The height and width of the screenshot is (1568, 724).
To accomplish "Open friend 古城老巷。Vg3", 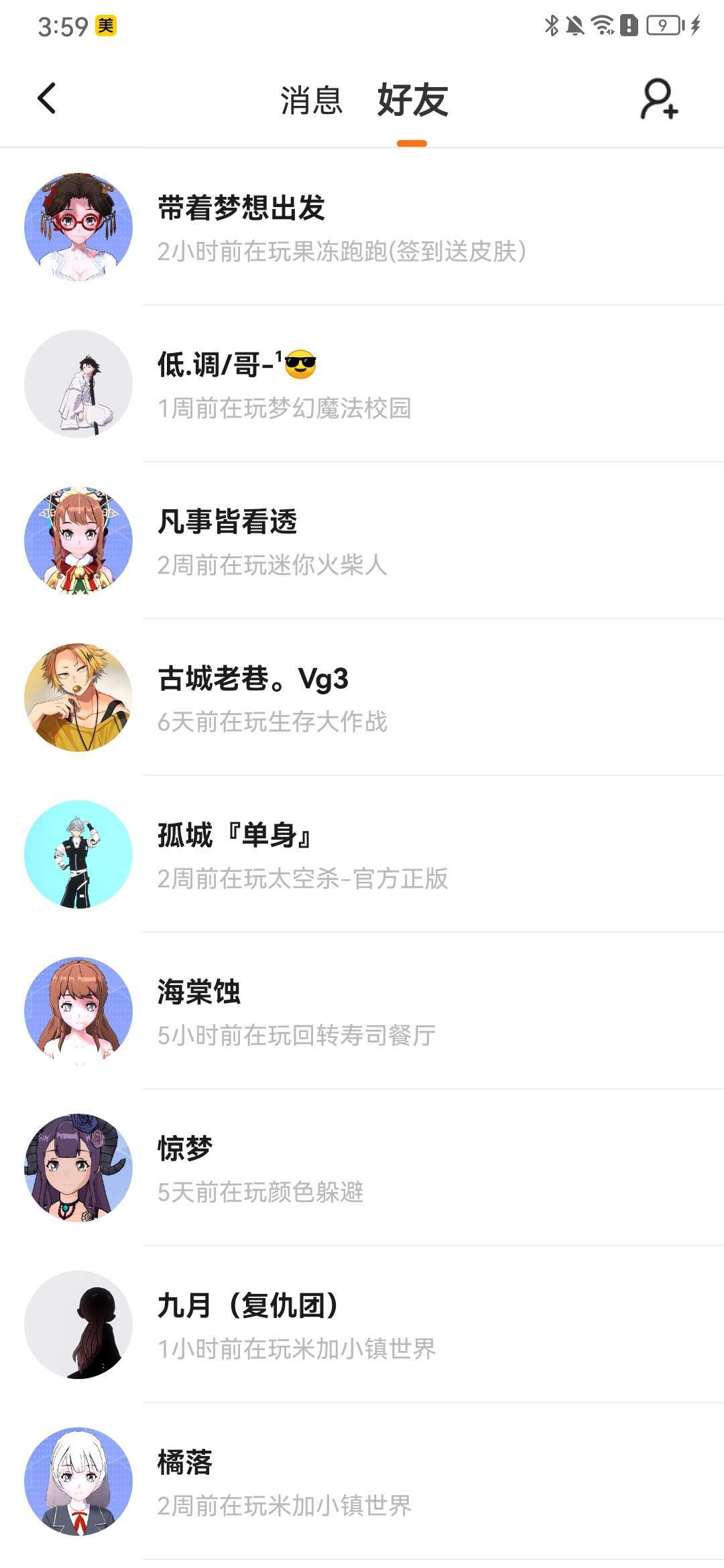I will coord(362,698).
